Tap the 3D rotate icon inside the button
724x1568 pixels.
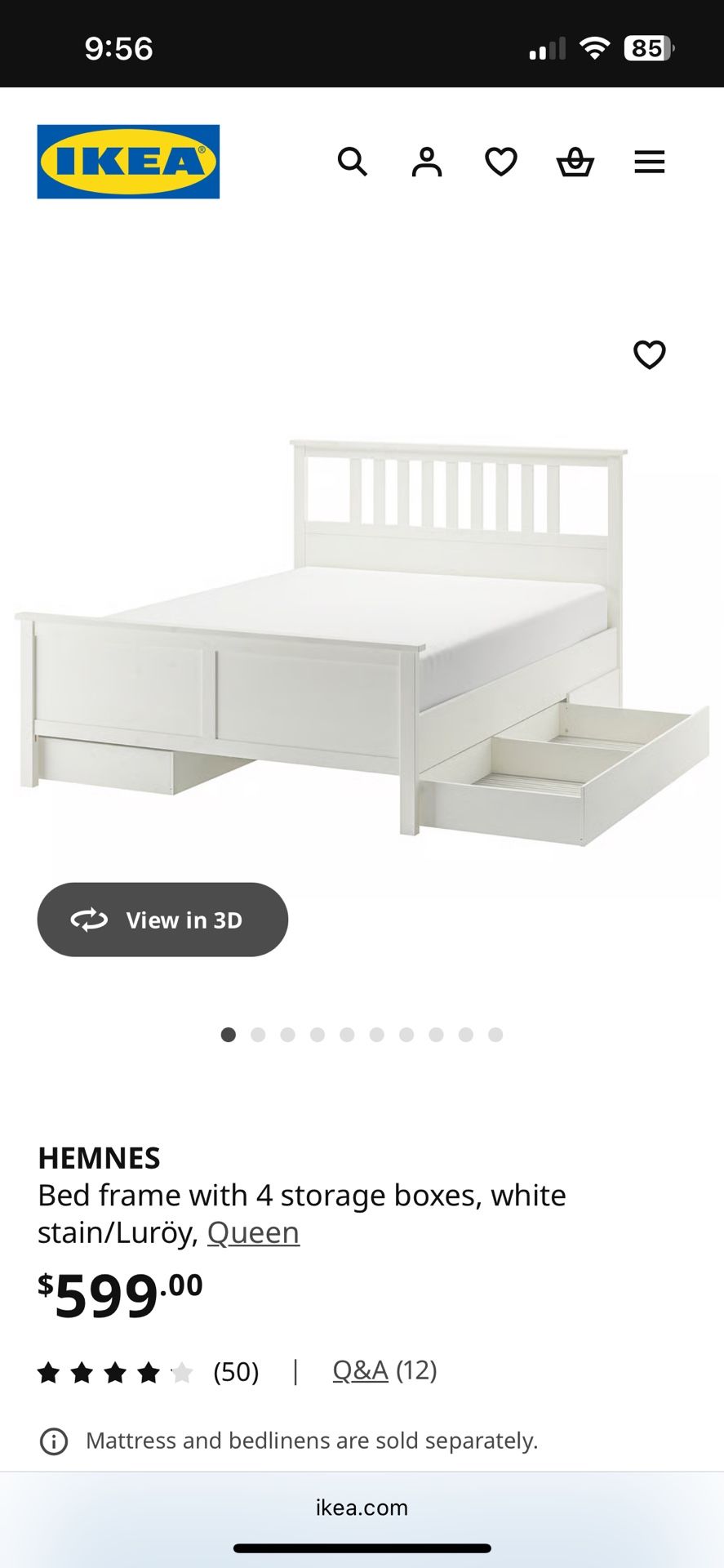click(90, 920)
